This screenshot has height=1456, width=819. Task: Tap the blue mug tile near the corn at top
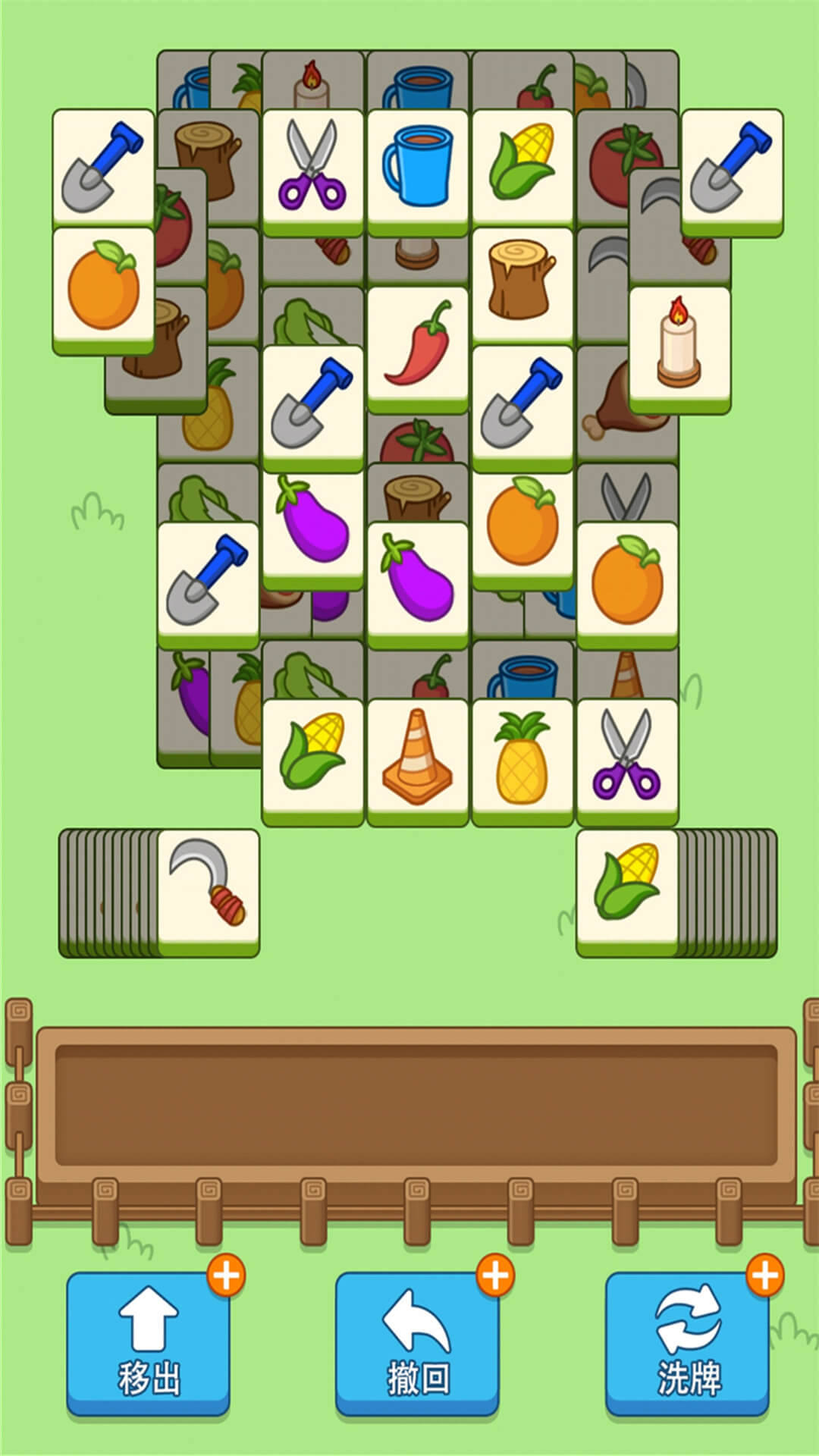coord(418,168)
